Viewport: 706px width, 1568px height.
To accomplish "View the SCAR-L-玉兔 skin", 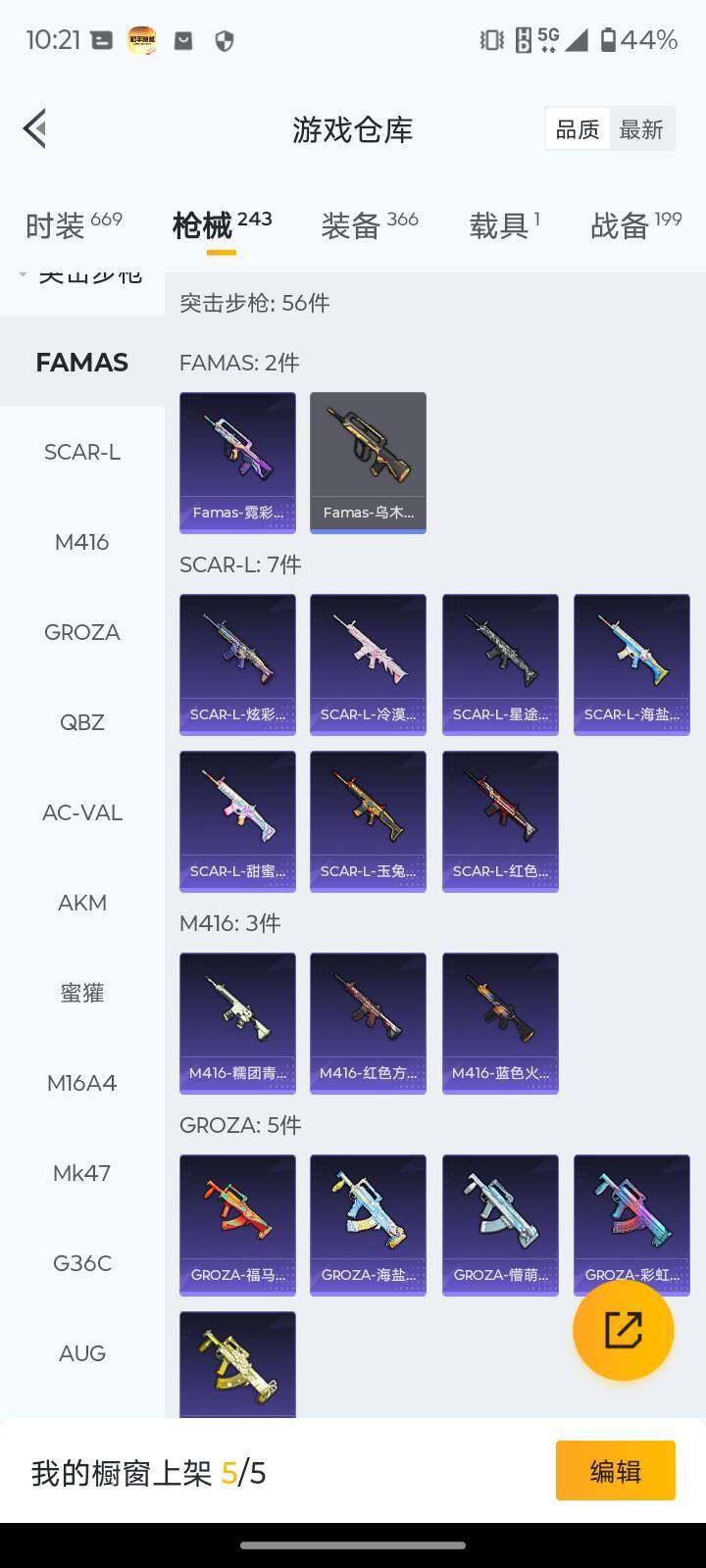I will (368, 821).
